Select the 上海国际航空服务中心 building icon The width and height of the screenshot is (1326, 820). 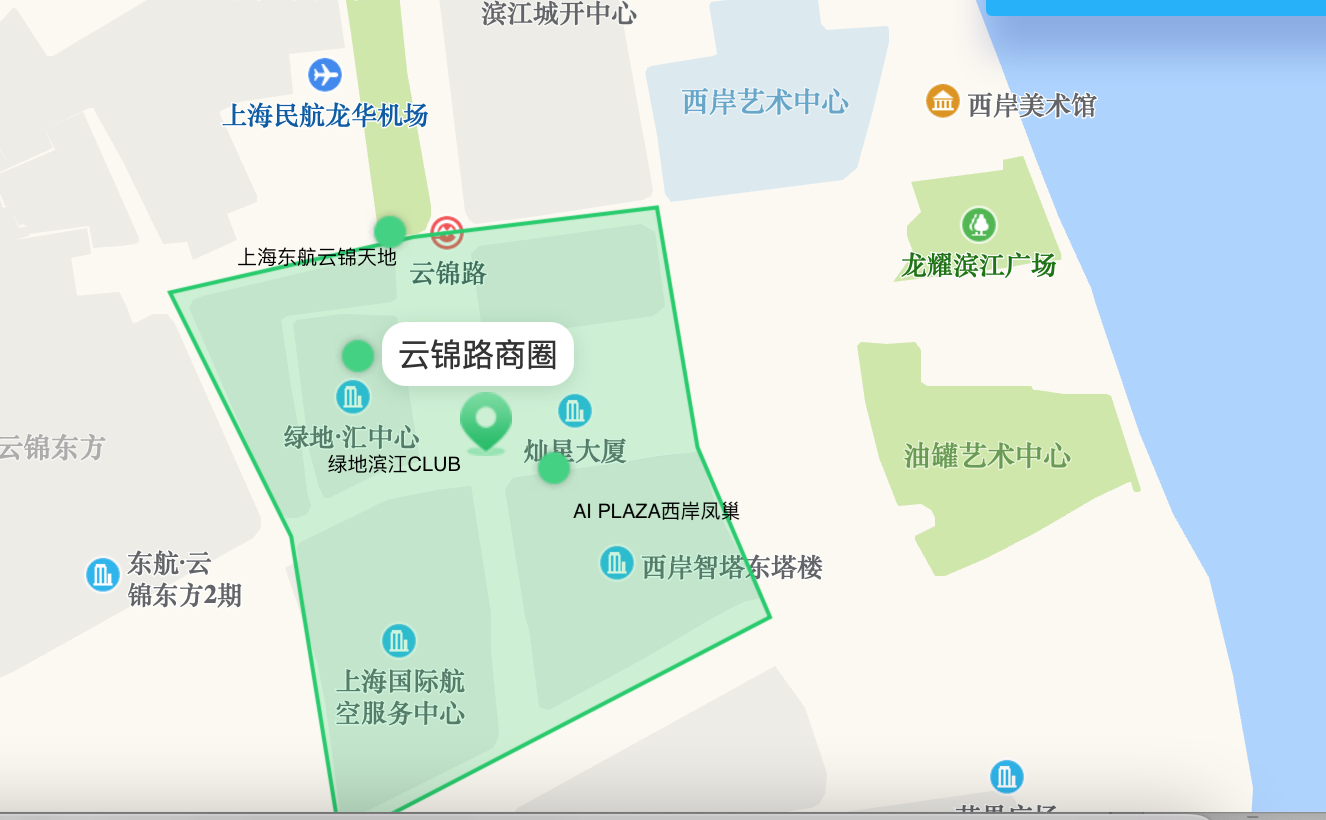coord(399,640)
